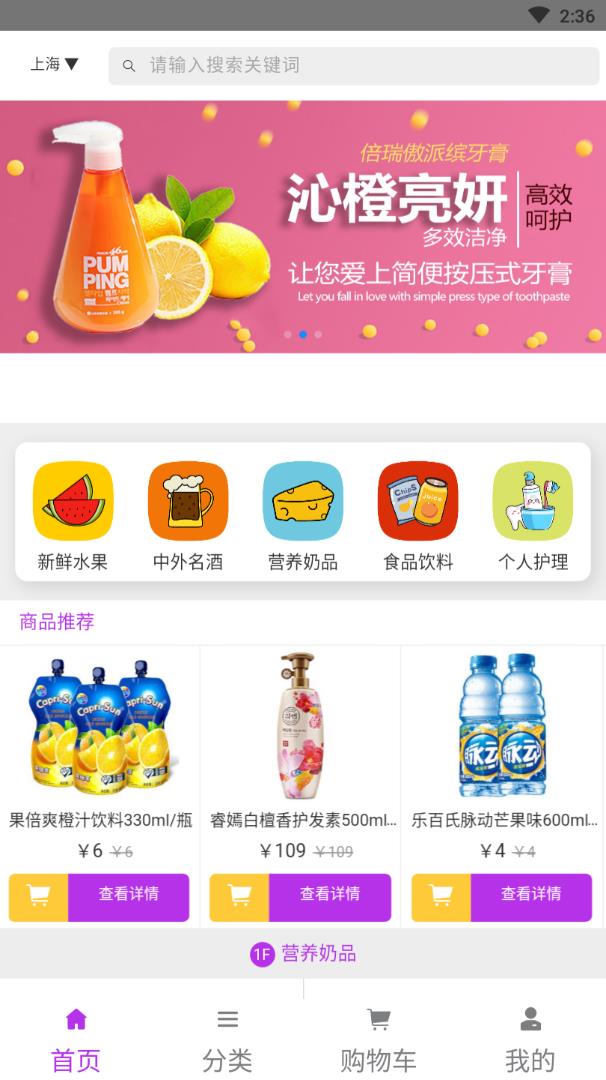
Task: Switch to the 分类 tab
Action: point(227,1040)
